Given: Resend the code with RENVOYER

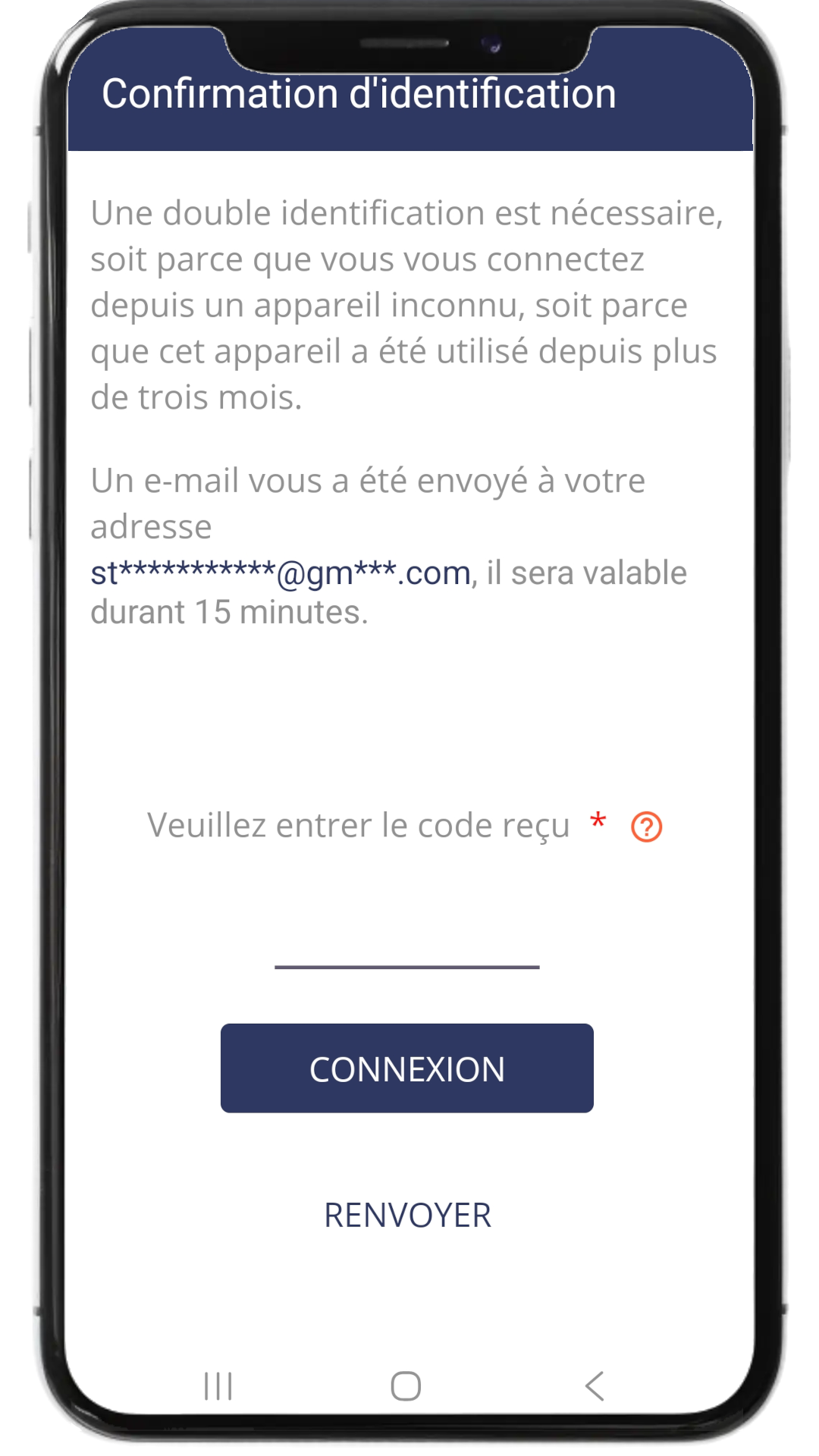Looking at the screenshot, I should [407, 1216].
